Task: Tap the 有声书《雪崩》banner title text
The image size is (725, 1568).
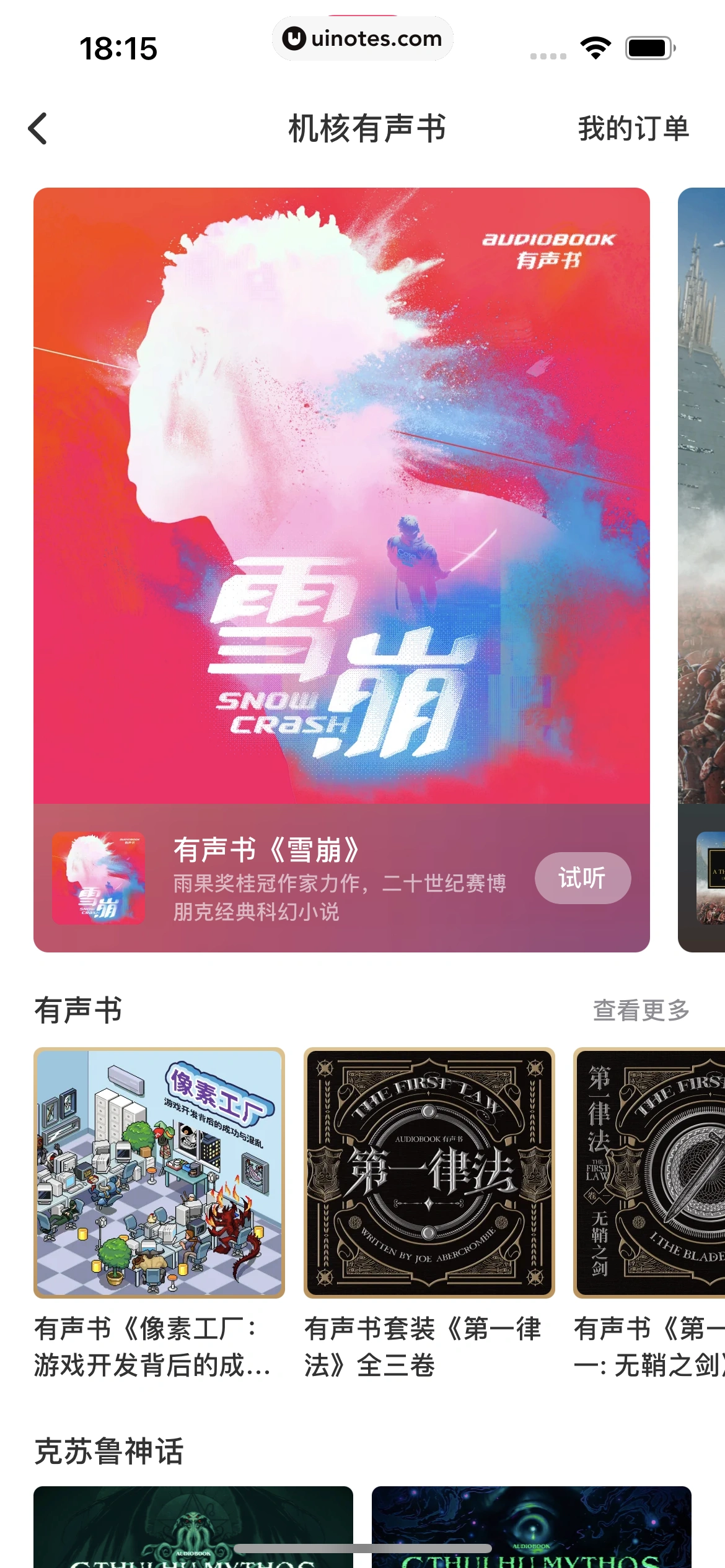Action: coord(268,850)
